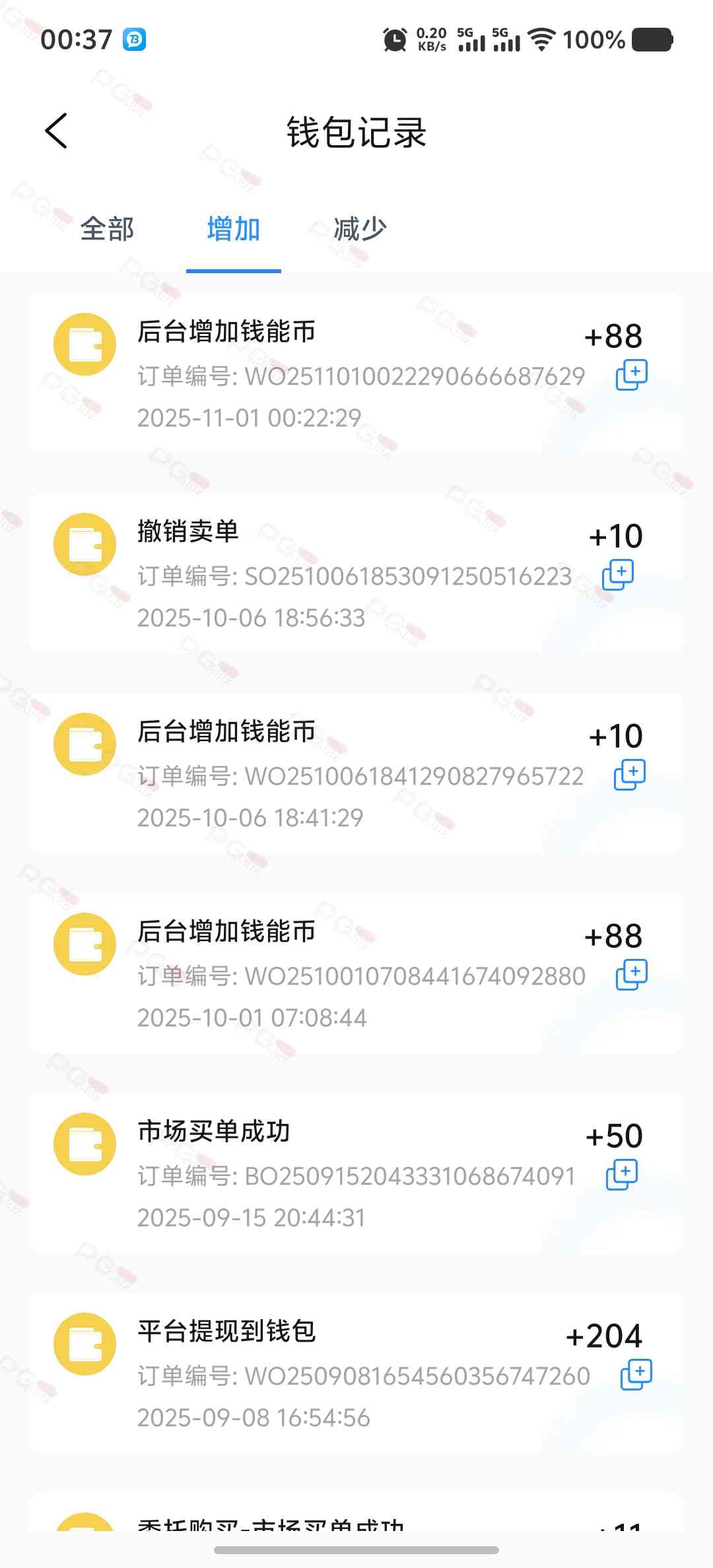Screen dimensions: 713x1568
Task: Copy order number of the 平台提现到钱包 record
Action: tap(636, 1375)
